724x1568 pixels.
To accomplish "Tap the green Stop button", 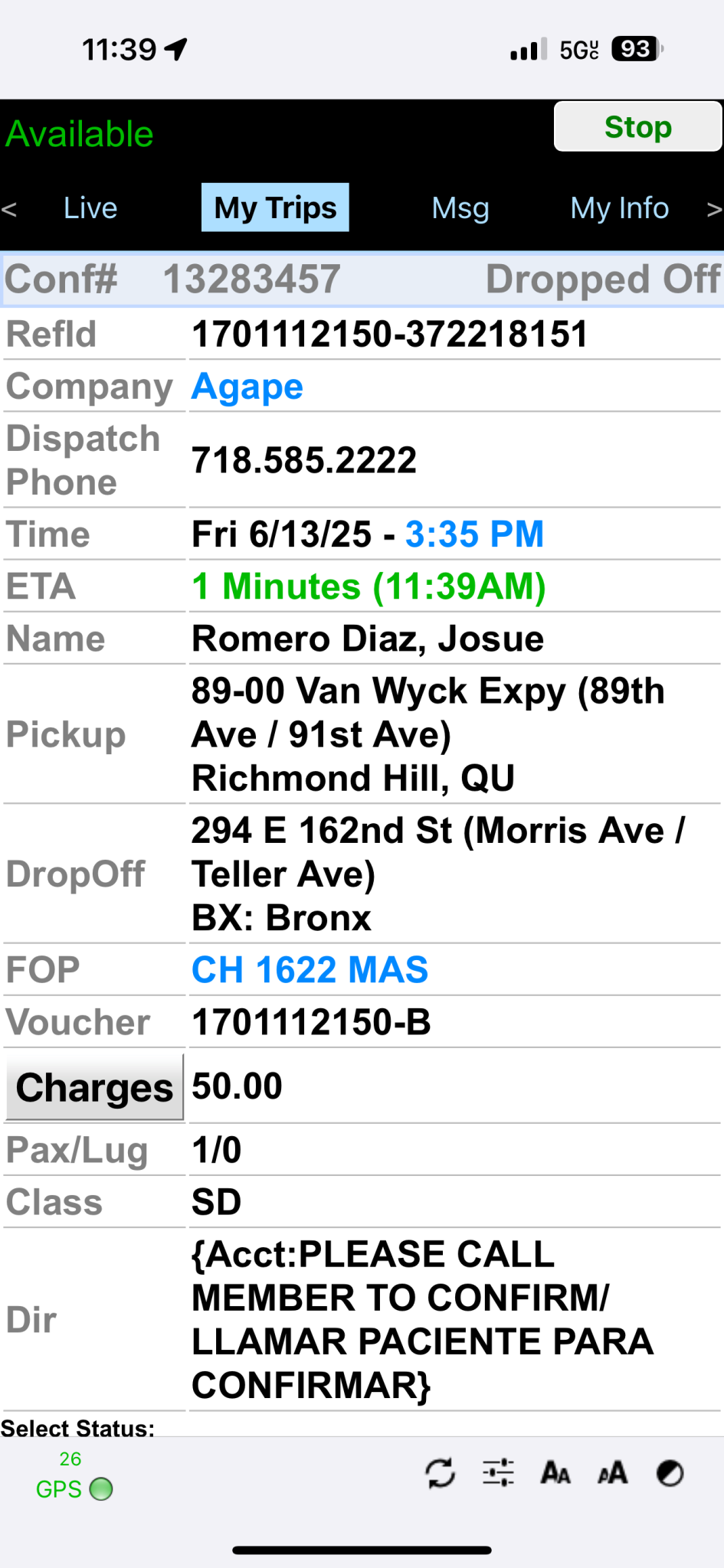I will (637, 127).
